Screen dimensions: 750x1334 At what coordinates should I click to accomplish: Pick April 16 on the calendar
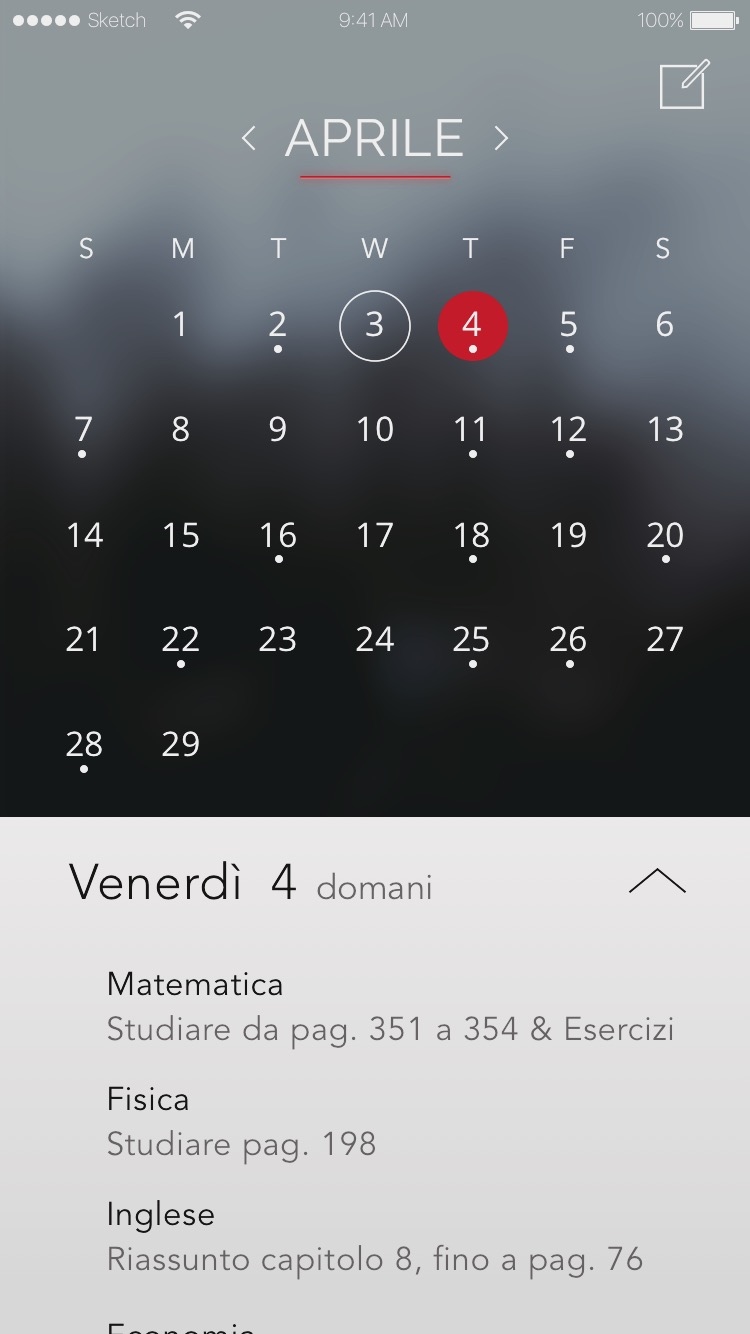click(278, 536)
